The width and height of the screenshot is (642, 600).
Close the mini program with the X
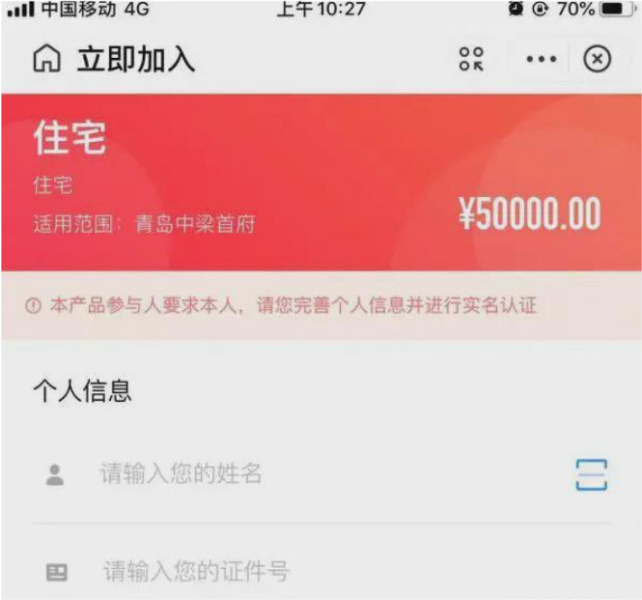[597, 59]
